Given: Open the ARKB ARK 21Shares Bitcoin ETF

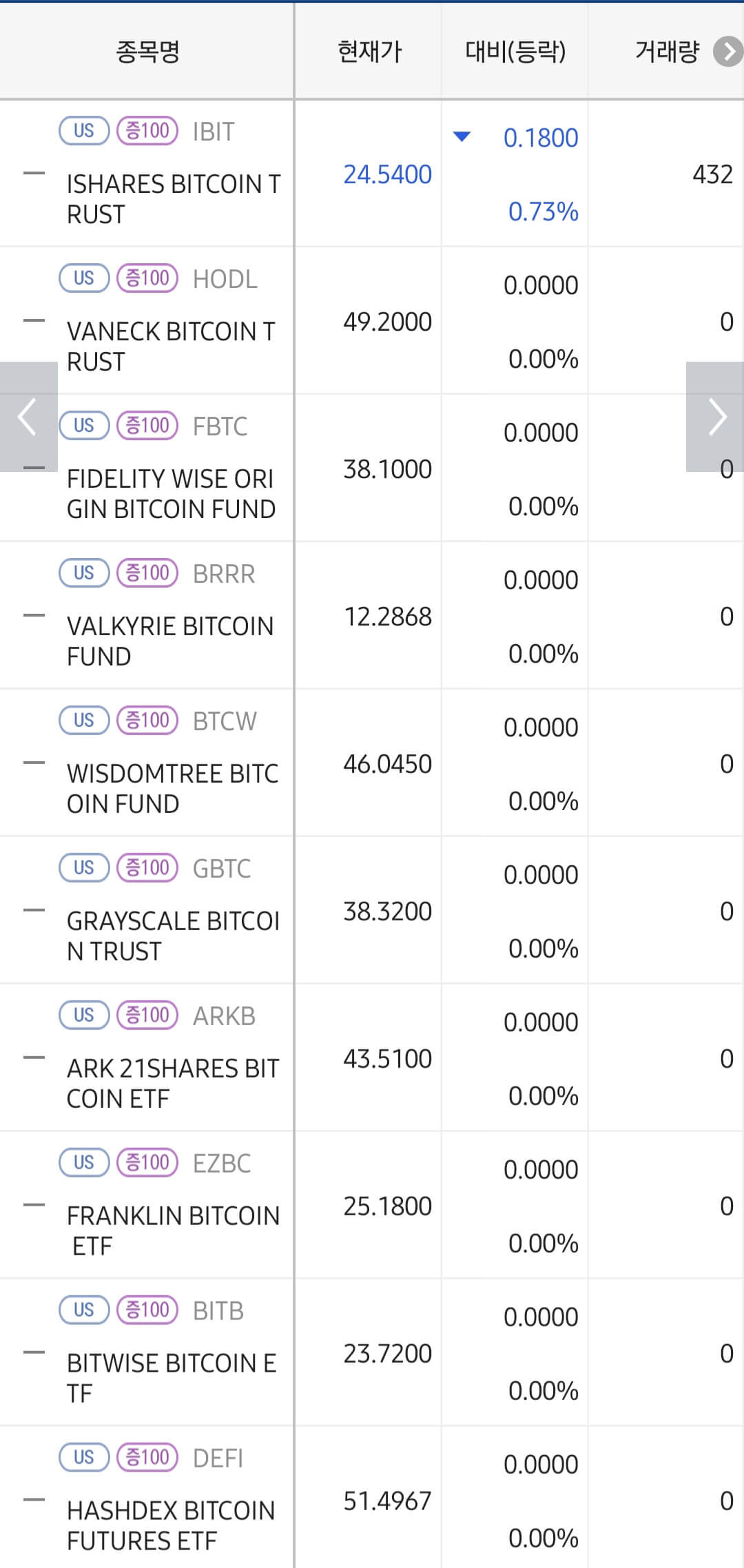Looking at the screenshot, I should [372, 1058].
